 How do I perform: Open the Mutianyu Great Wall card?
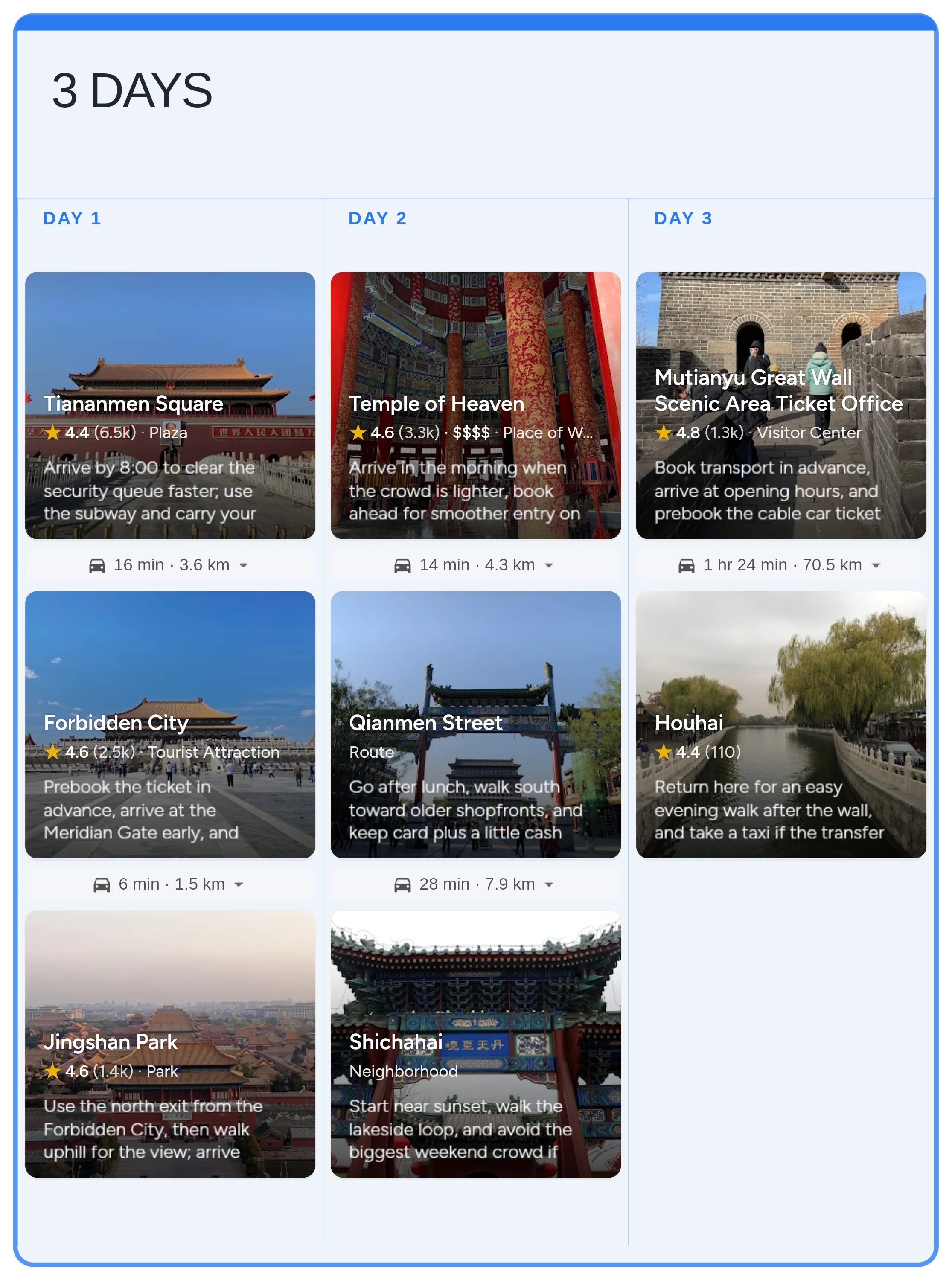(781, 405)
